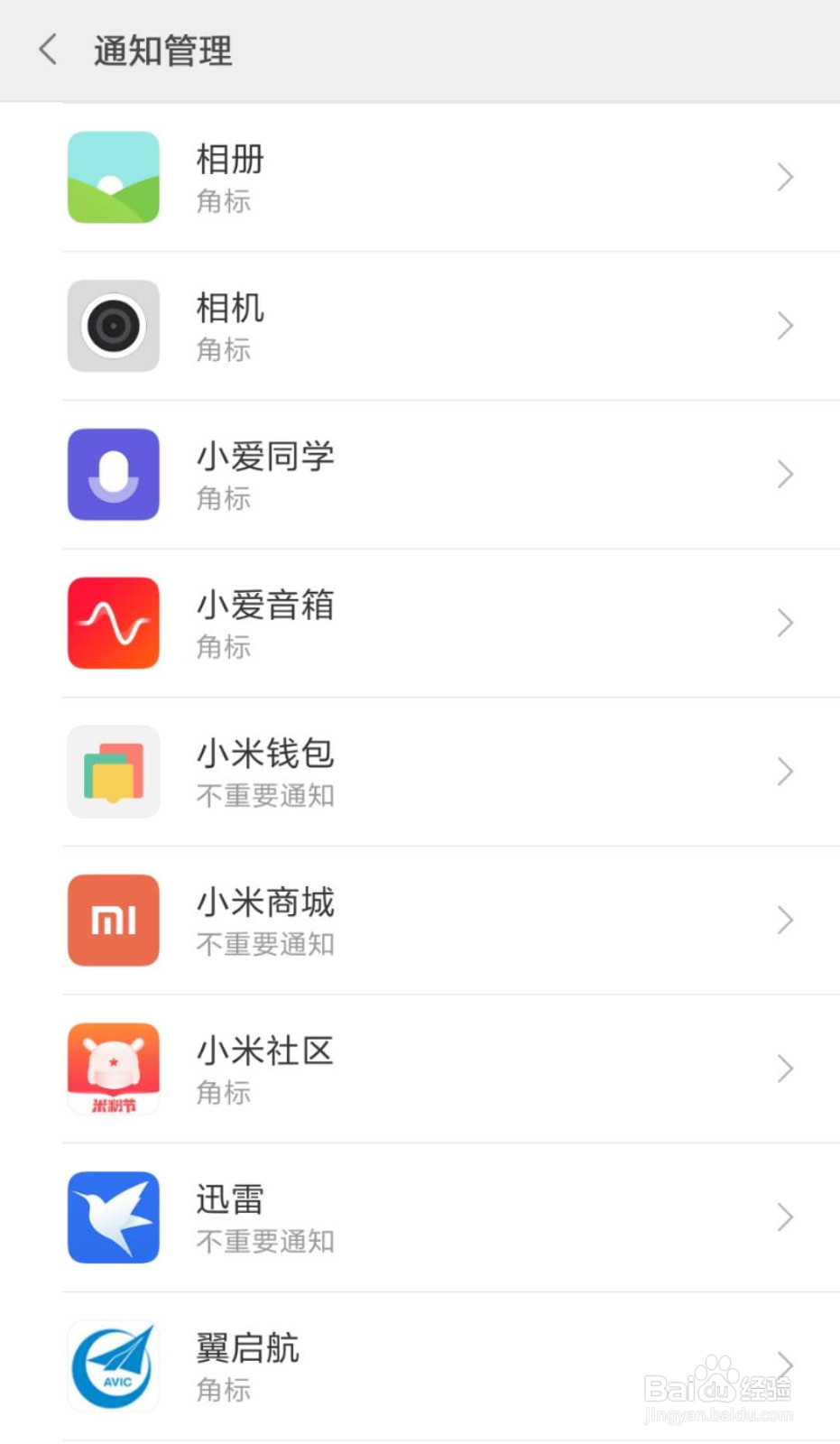
Task: Open the 小米钱包 wallet icon
Action: point(113,772)
